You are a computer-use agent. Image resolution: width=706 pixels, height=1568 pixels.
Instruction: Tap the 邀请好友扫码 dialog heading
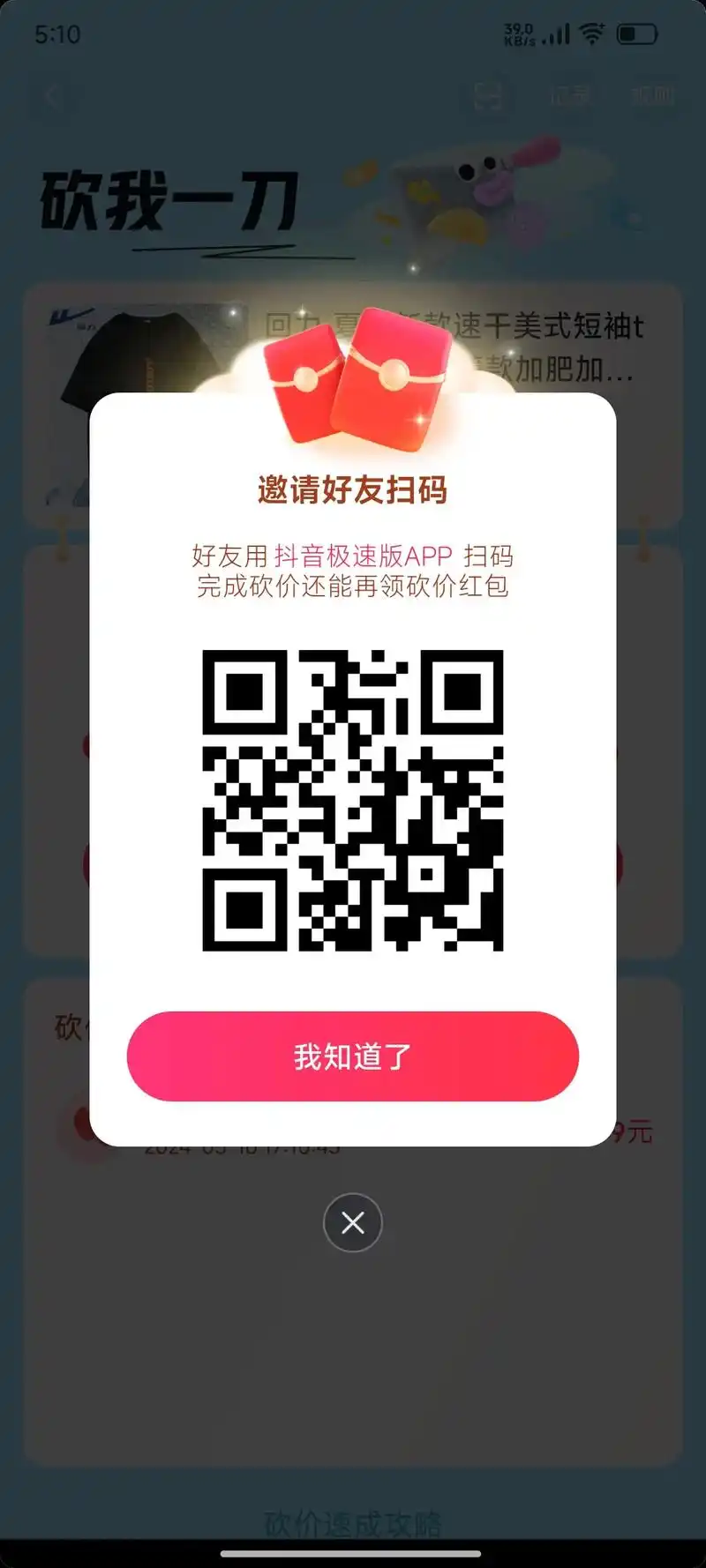point(353,486)
